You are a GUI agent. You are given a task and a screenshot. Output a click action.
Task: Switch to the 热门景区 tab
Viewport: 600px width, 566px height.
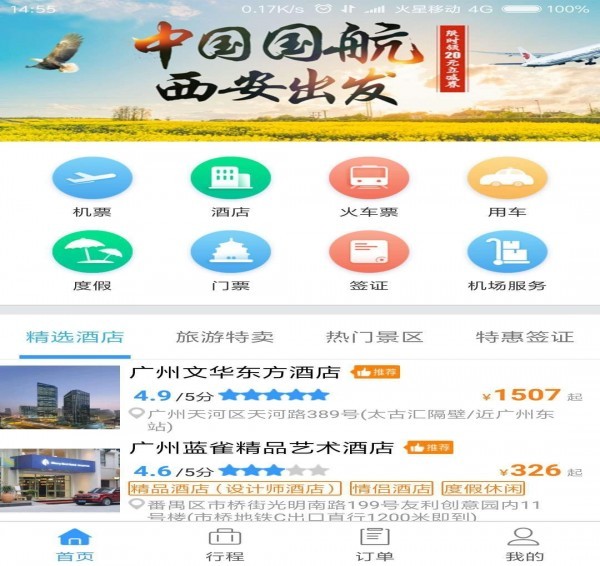(x=375, y=337)
